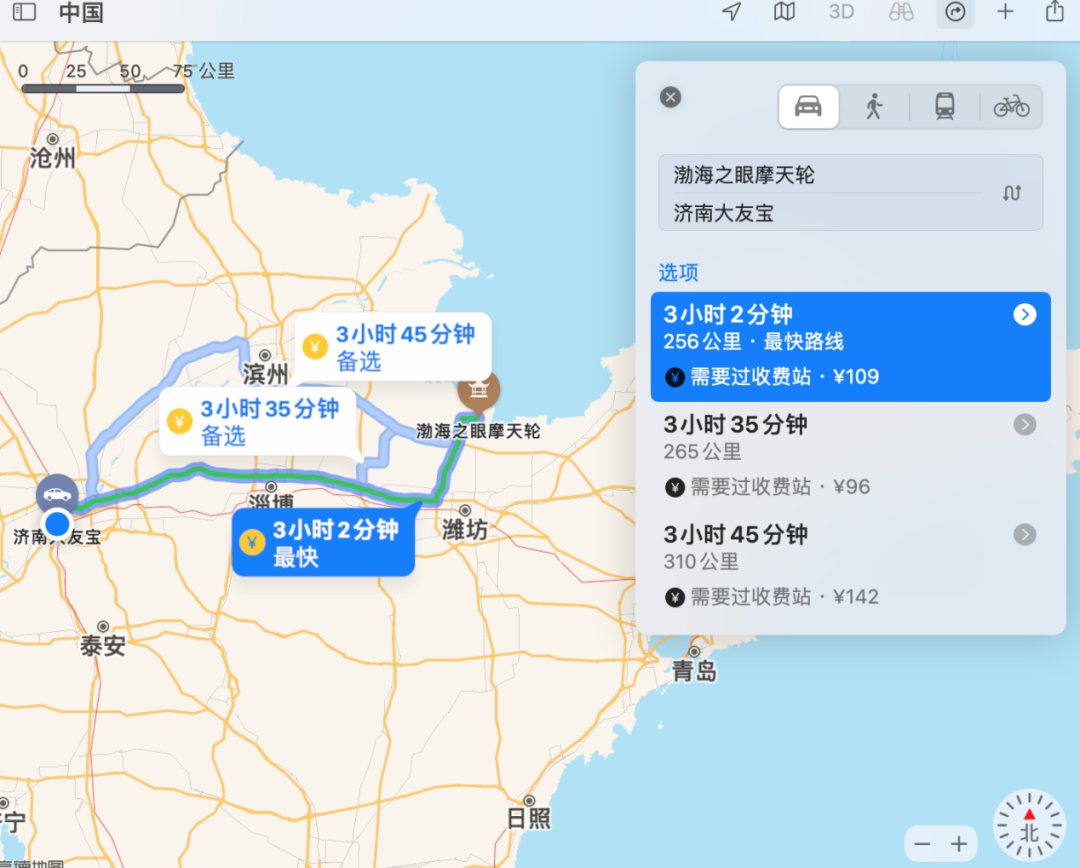Swap start and destination
Image resolution: width=1080 pixels, height=868 pixels.
pyautogui.click(x=1012, y=193)
